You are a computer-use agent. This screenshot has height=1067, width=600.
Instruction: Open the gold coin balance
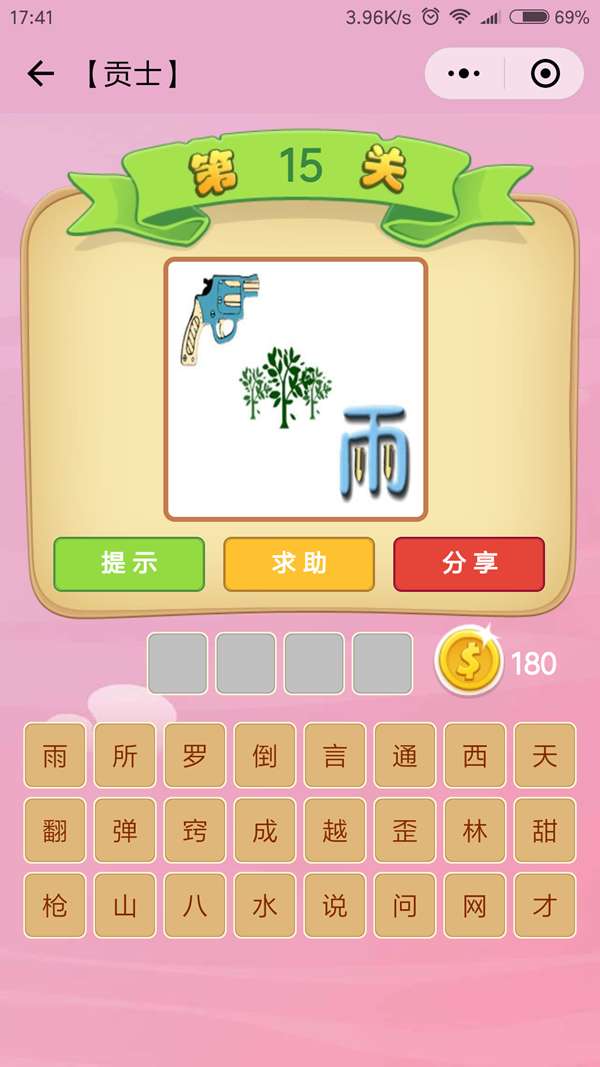click(x=469, y=662)
